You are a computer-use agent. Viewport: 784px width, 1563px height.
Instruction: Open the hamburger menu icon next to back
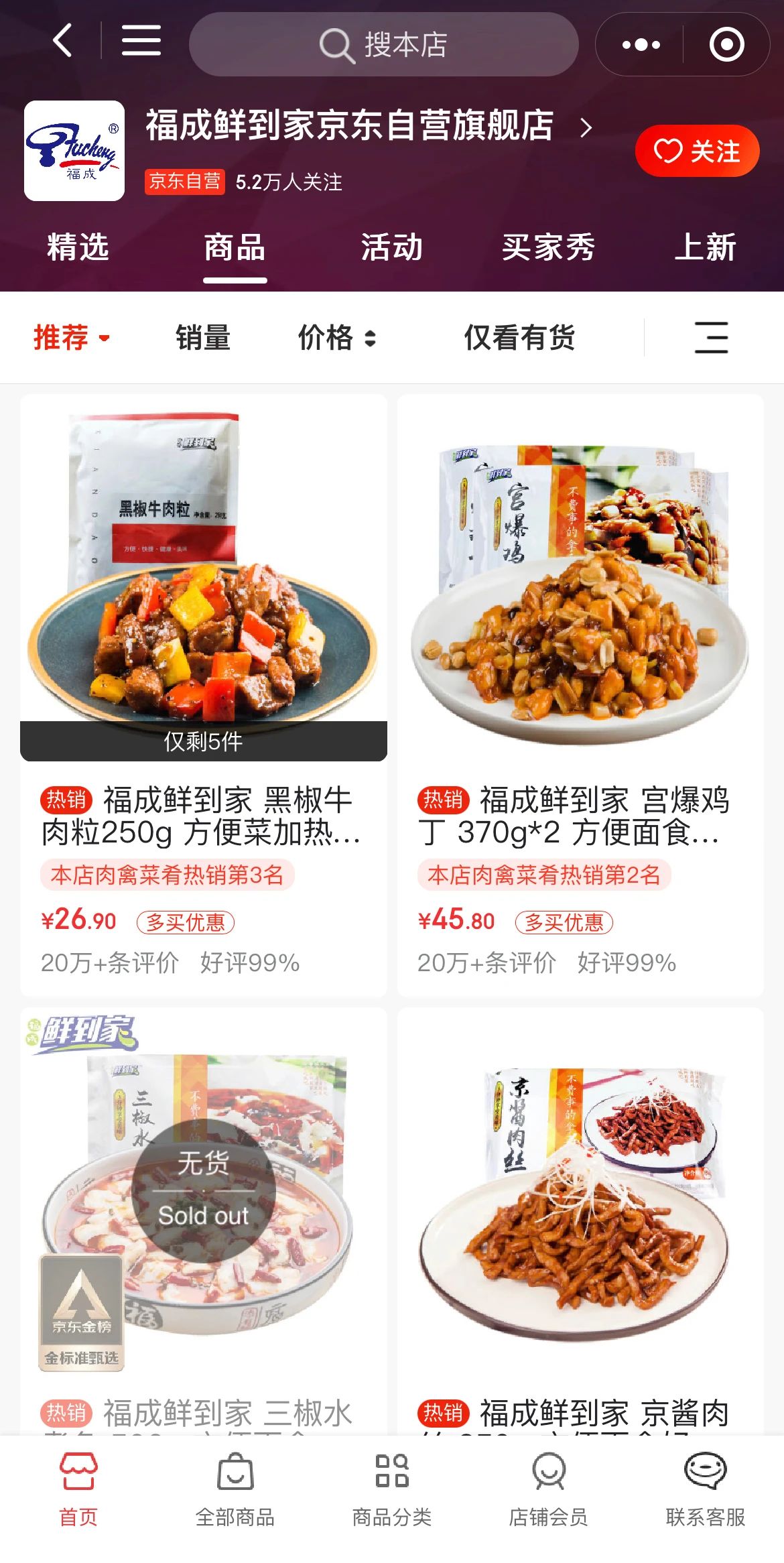[141, 42]
